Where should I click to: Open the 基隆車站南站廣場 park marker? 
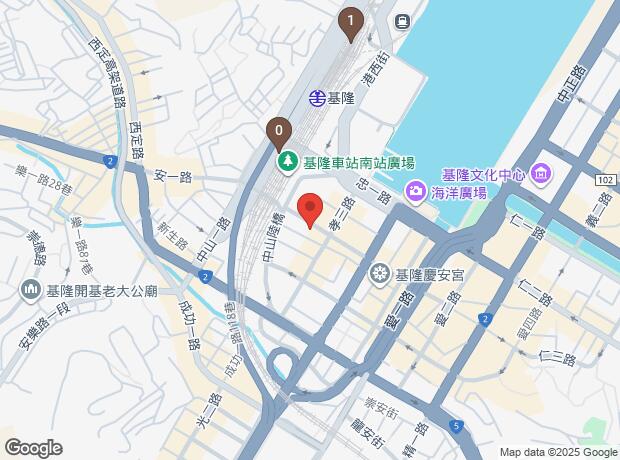(x=287, y=163)
